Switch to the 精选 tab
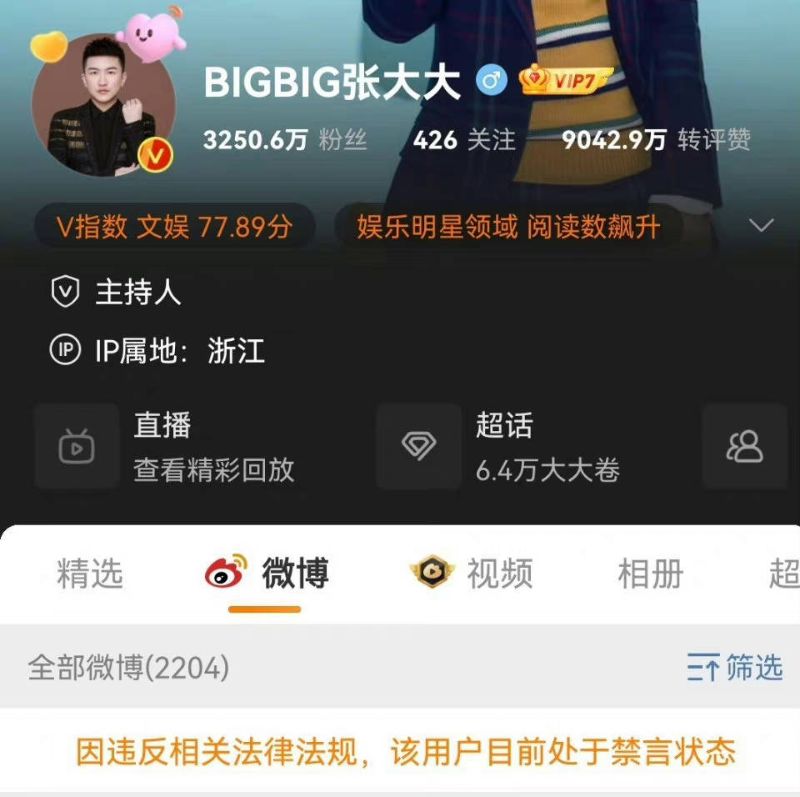Image resolution: width=800 pixels, height=797 pixels. coord(90,574)
